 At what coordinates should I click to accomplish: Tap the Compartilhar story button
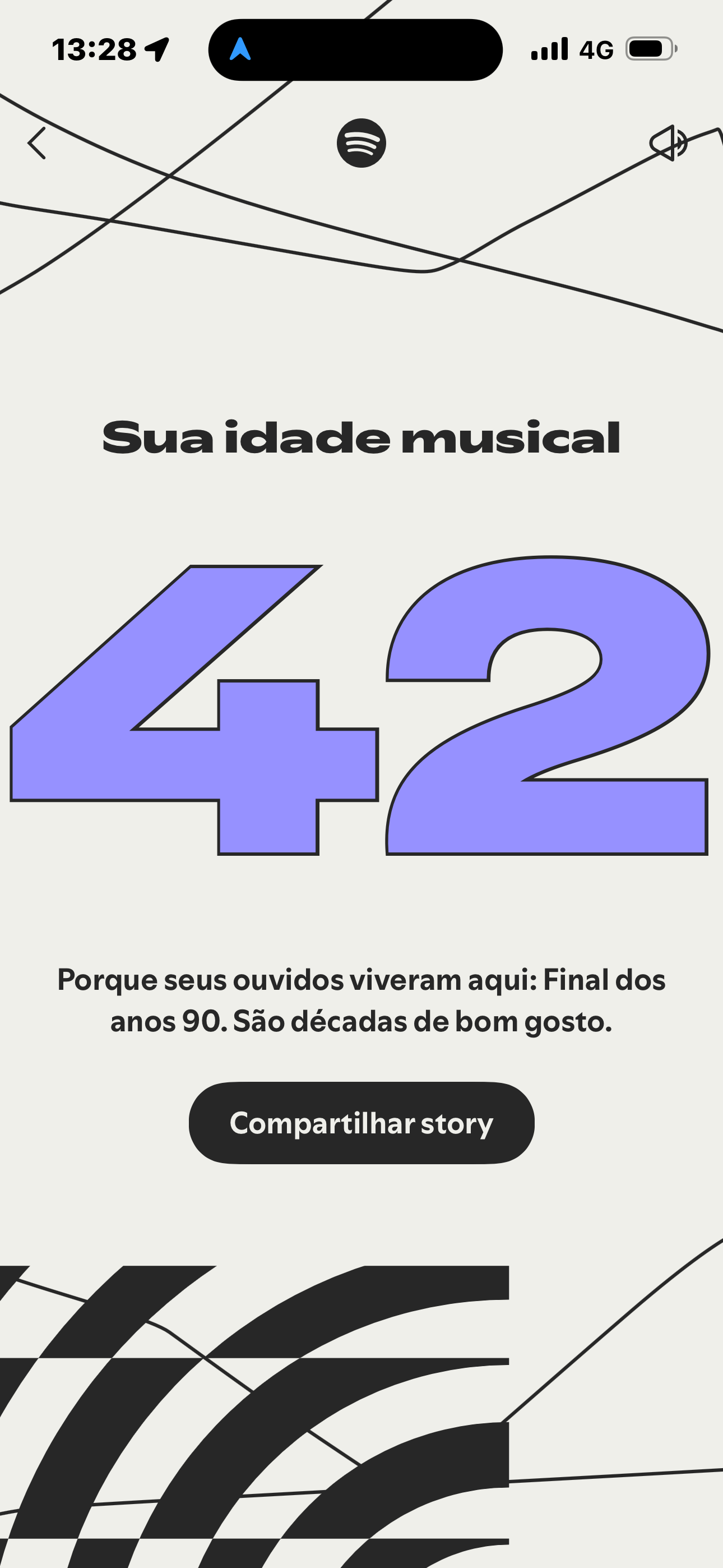(x=361, y=1124)
